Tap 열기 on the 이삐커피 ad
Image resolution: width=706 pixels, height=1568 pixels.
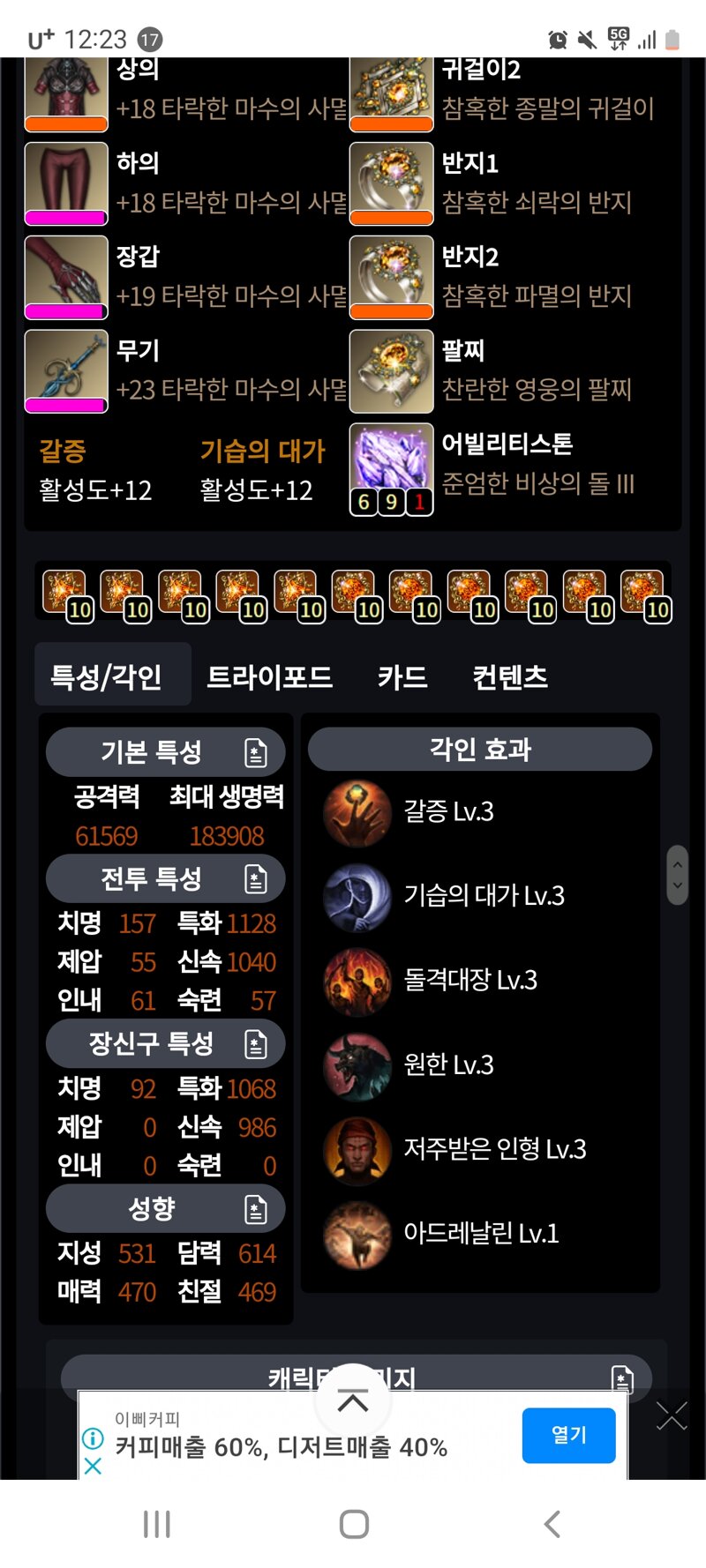(568, 1435)
